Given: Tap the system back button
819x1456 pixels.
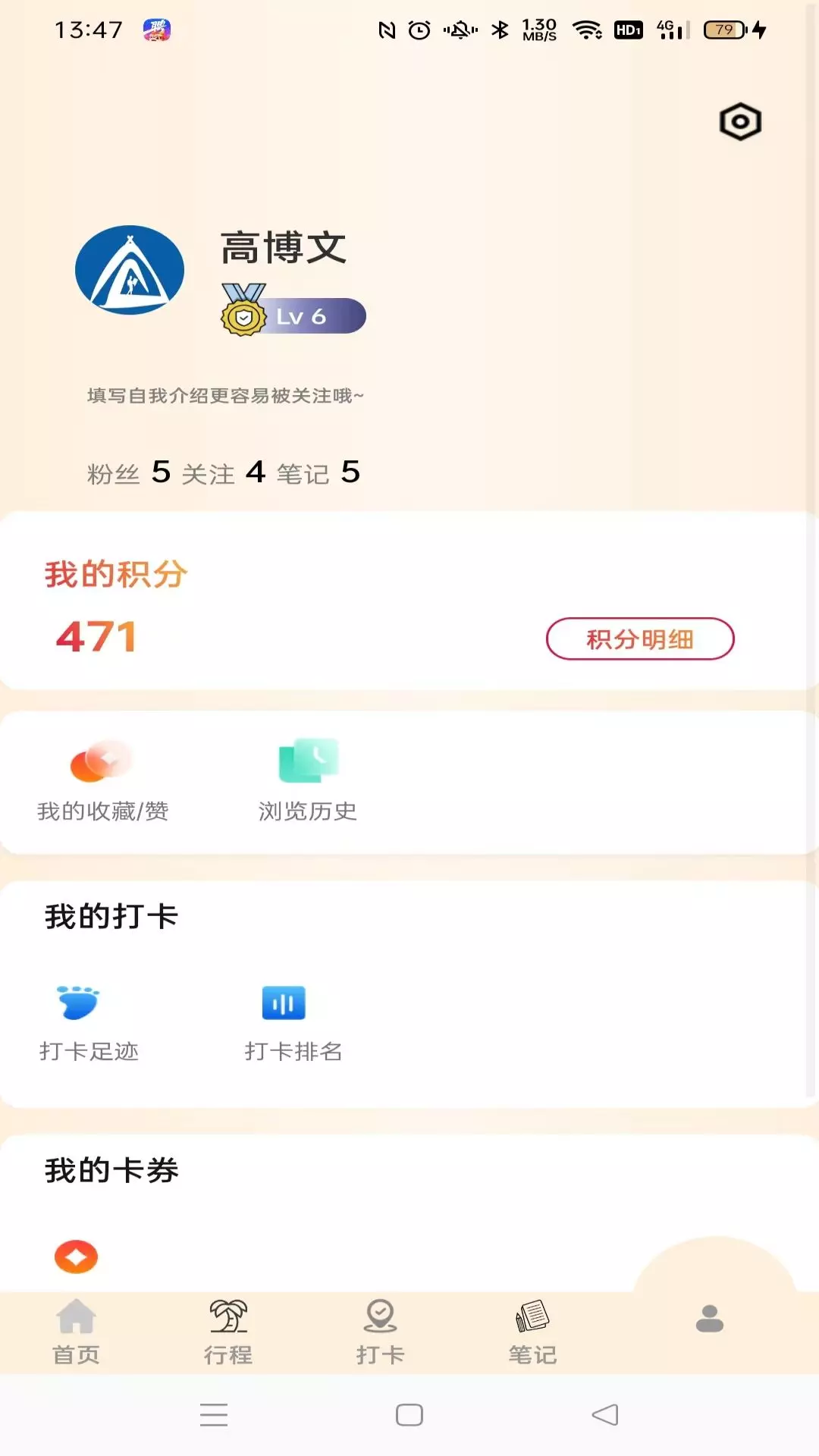Looking at the screenshot, I should point(605,1414).
